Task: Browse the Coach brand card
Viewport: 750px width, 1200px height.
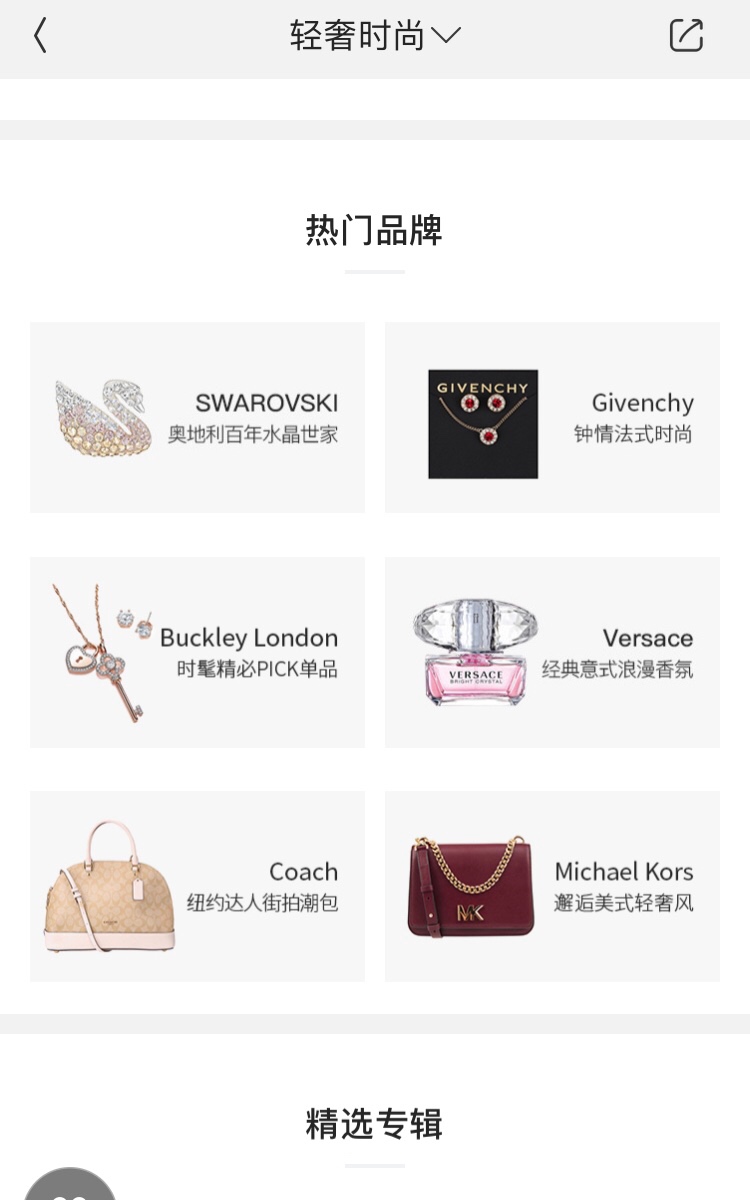Action: [x=197, y=886]
